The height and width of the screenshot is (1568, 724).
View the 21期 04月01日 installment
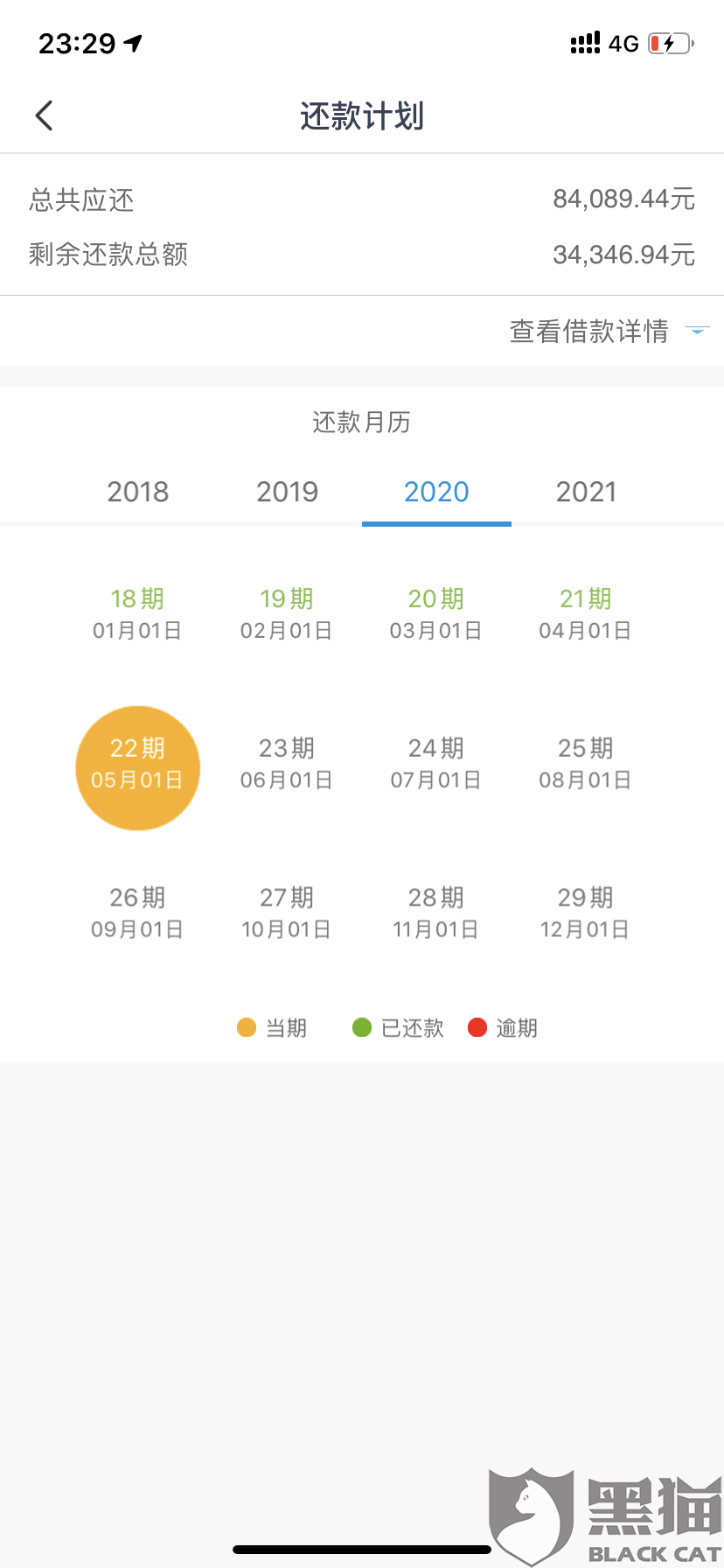click(586, 613)
